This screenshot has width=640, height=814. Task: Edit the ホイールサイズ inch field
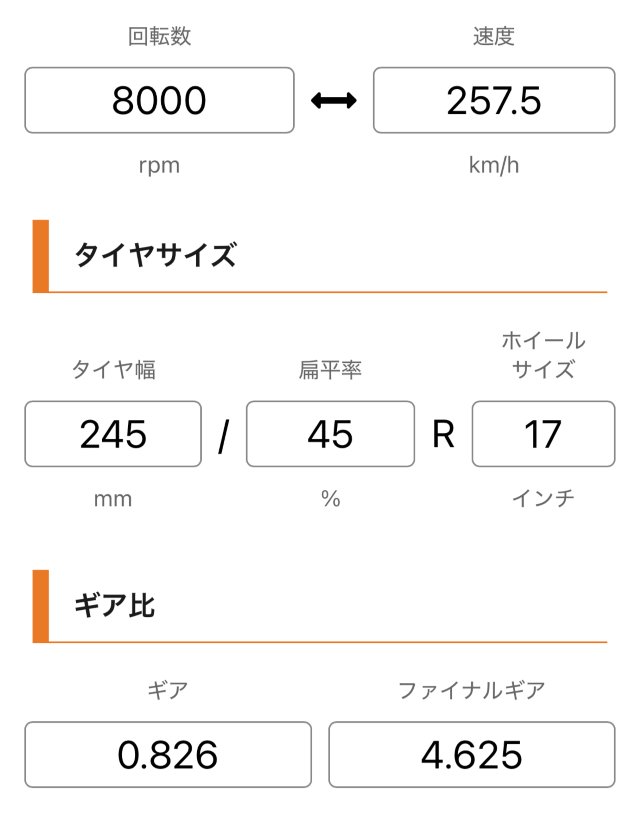543,434
